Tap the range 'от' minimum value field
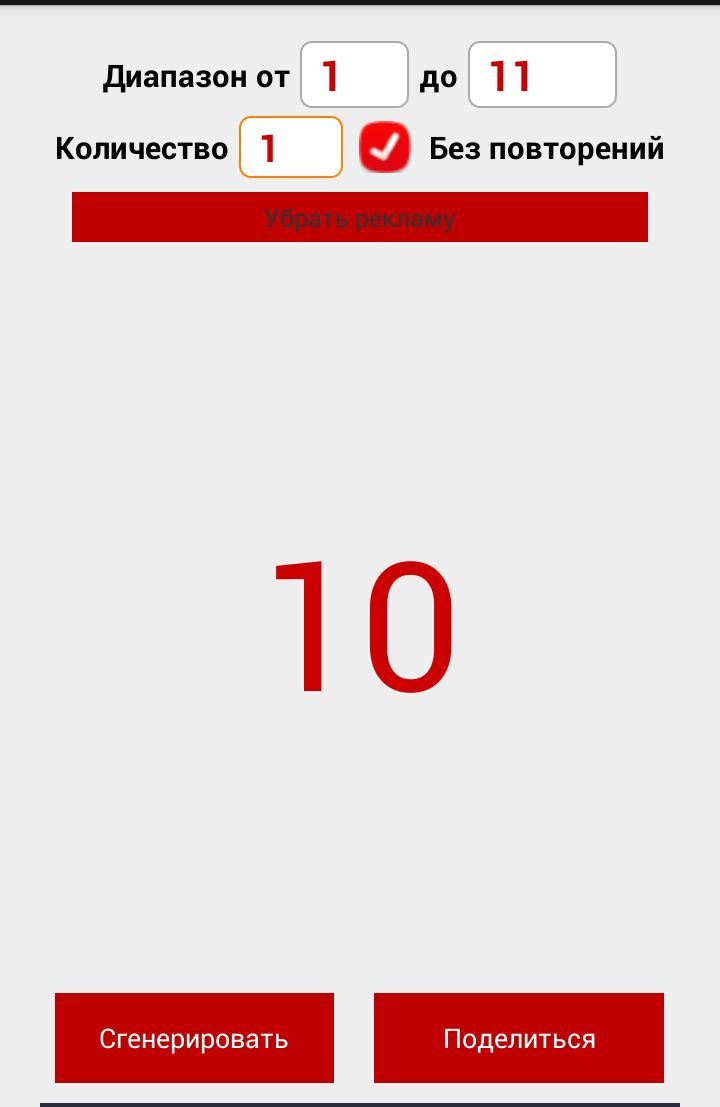Image resolution: width=720 pixels, height=1107 pixels. (354, 75)
